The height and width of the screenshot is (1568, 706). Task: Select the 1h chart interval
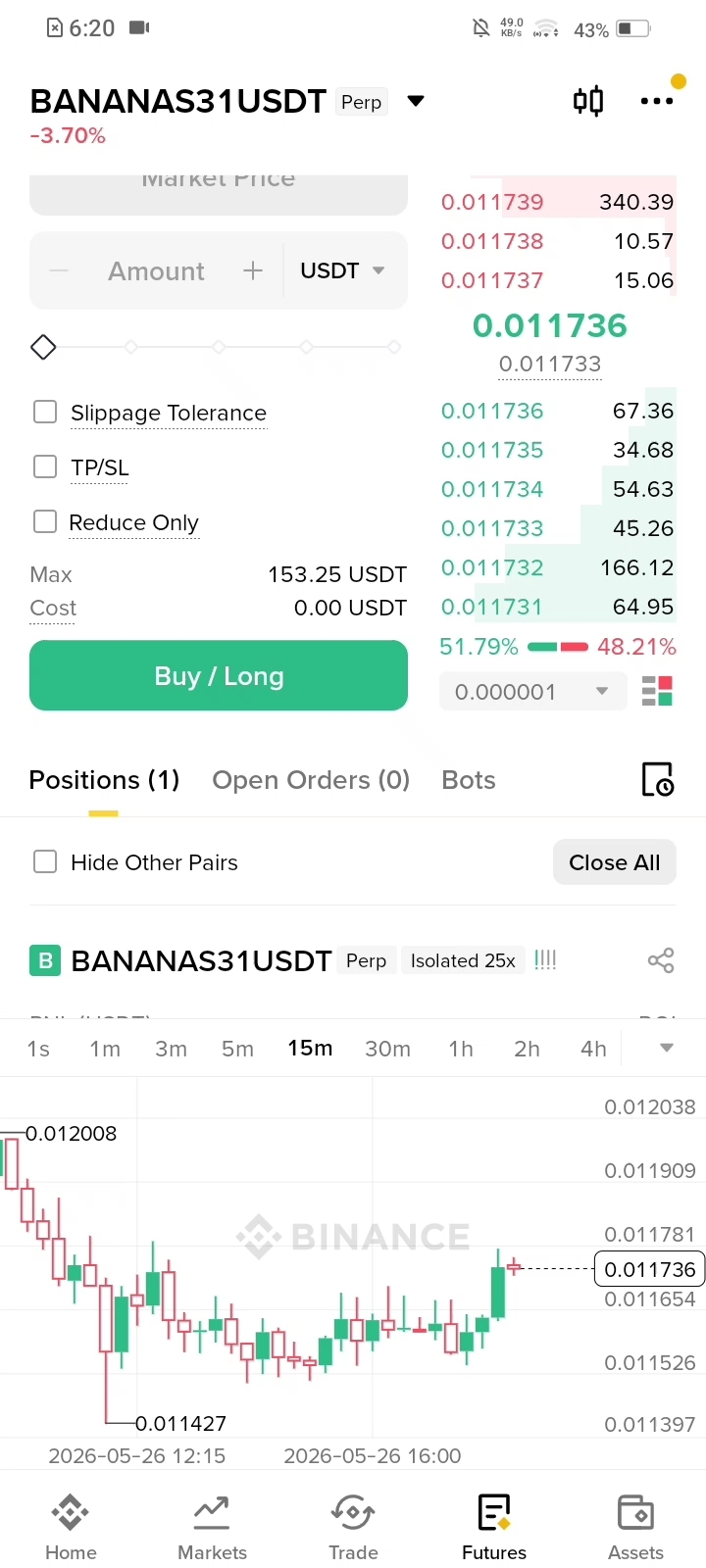point(461,1049)
